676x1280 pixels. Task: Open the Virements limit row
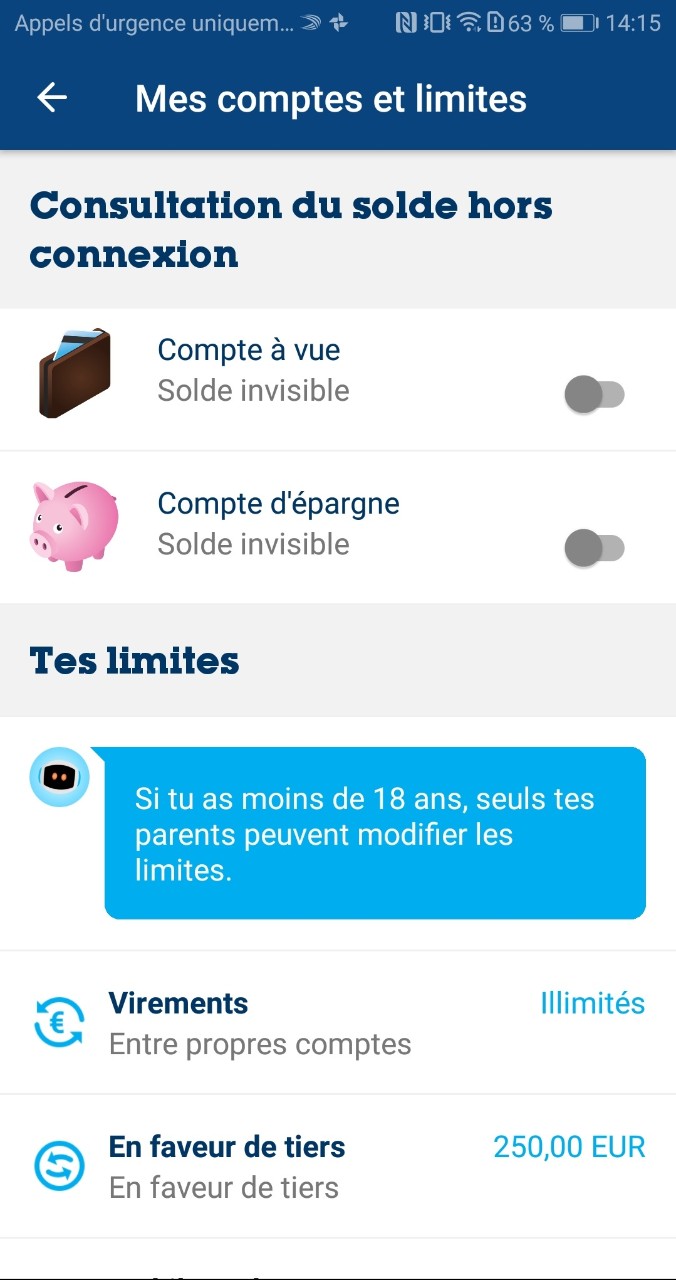tap(338, 1023)
